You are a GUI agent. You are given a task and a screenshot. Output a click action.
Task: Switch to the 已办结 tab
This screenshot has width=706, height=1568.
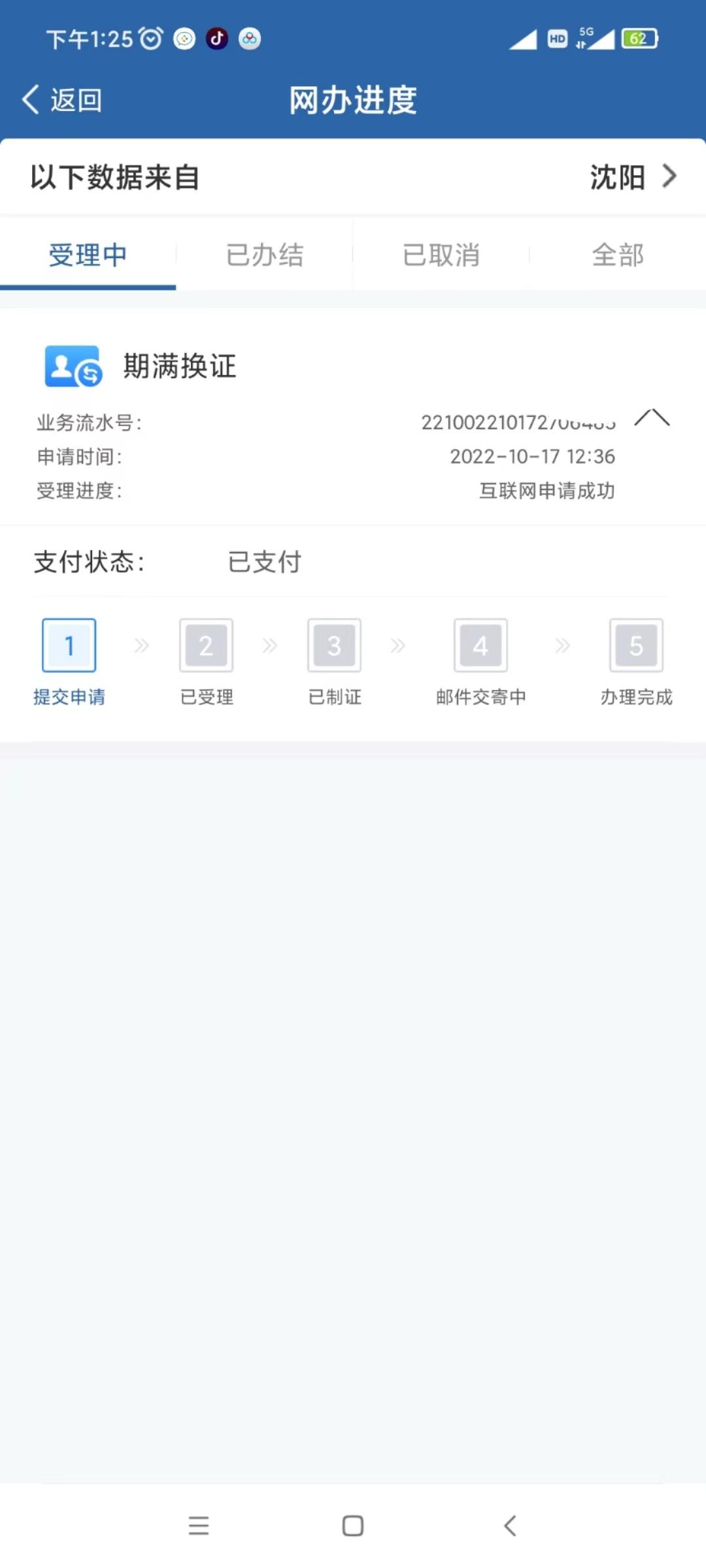coord(264,255)
